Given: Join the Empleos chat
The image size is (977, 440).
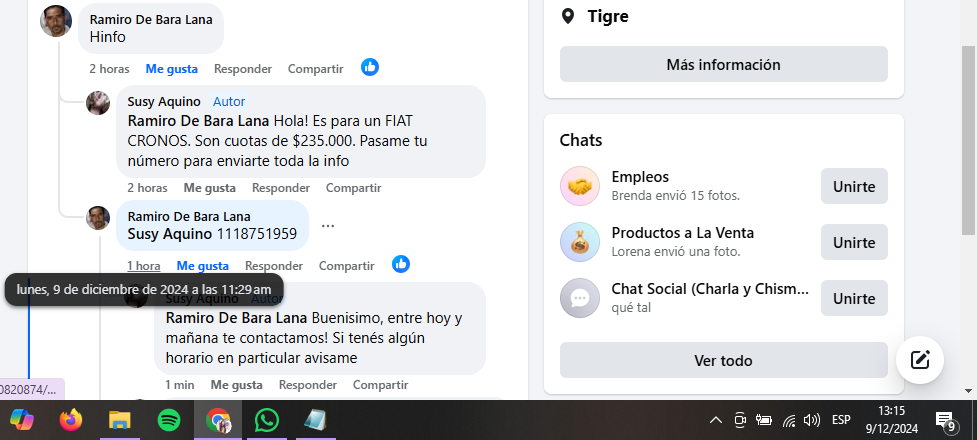Looking at the screenshot, I should pyautogui.click(x=853, y=186).
